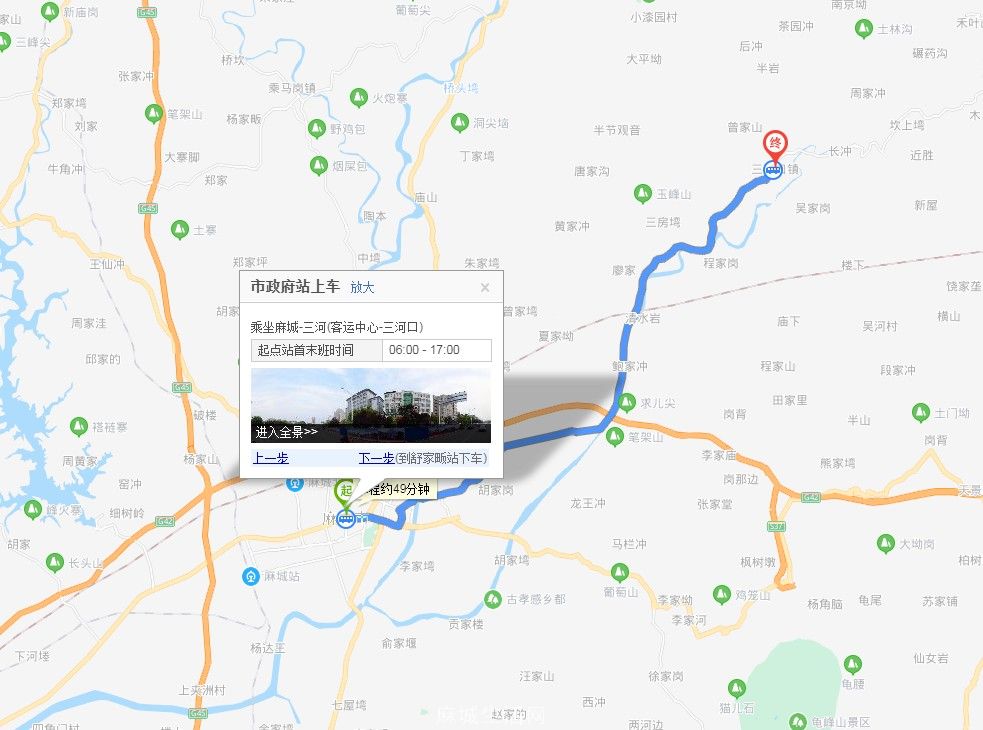The width and height of the screenshot is (983, 730).
Task: Go to next step 下一步
Action: tap(375, 459)
